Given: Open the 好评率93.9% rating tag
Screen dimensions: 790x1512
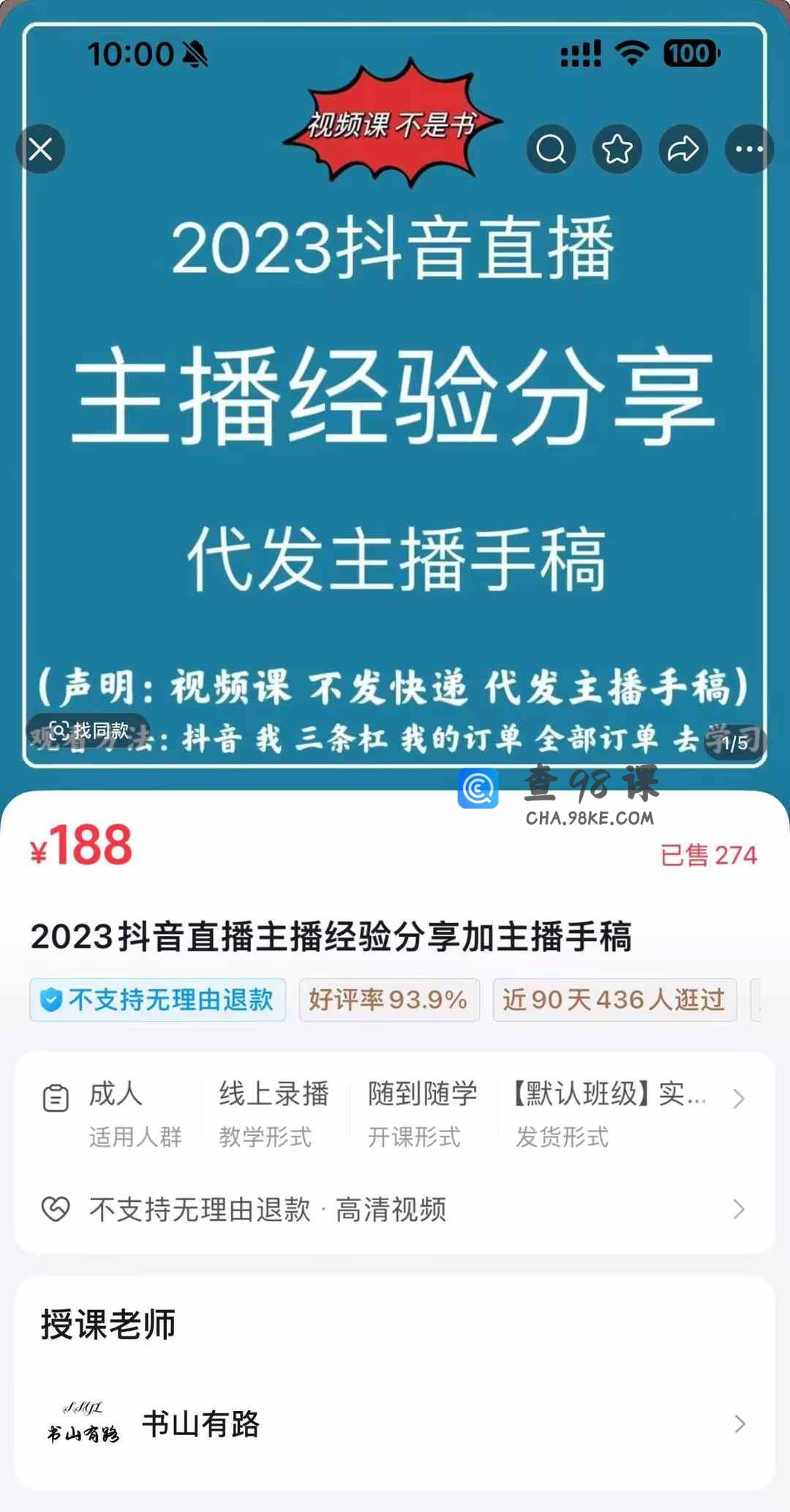Looking at the screenshot, I should (388, 1000).
